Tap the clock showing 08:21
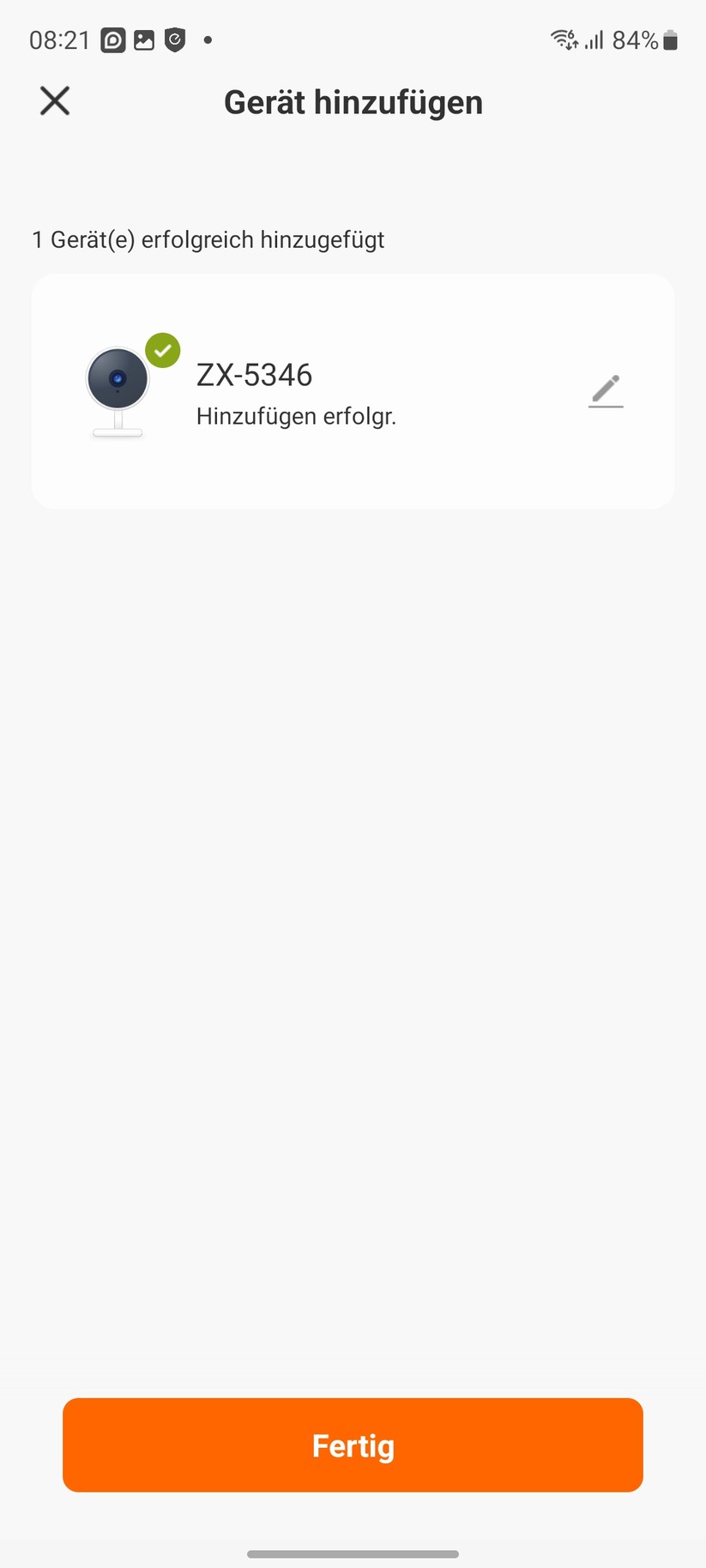 [58, 39]
